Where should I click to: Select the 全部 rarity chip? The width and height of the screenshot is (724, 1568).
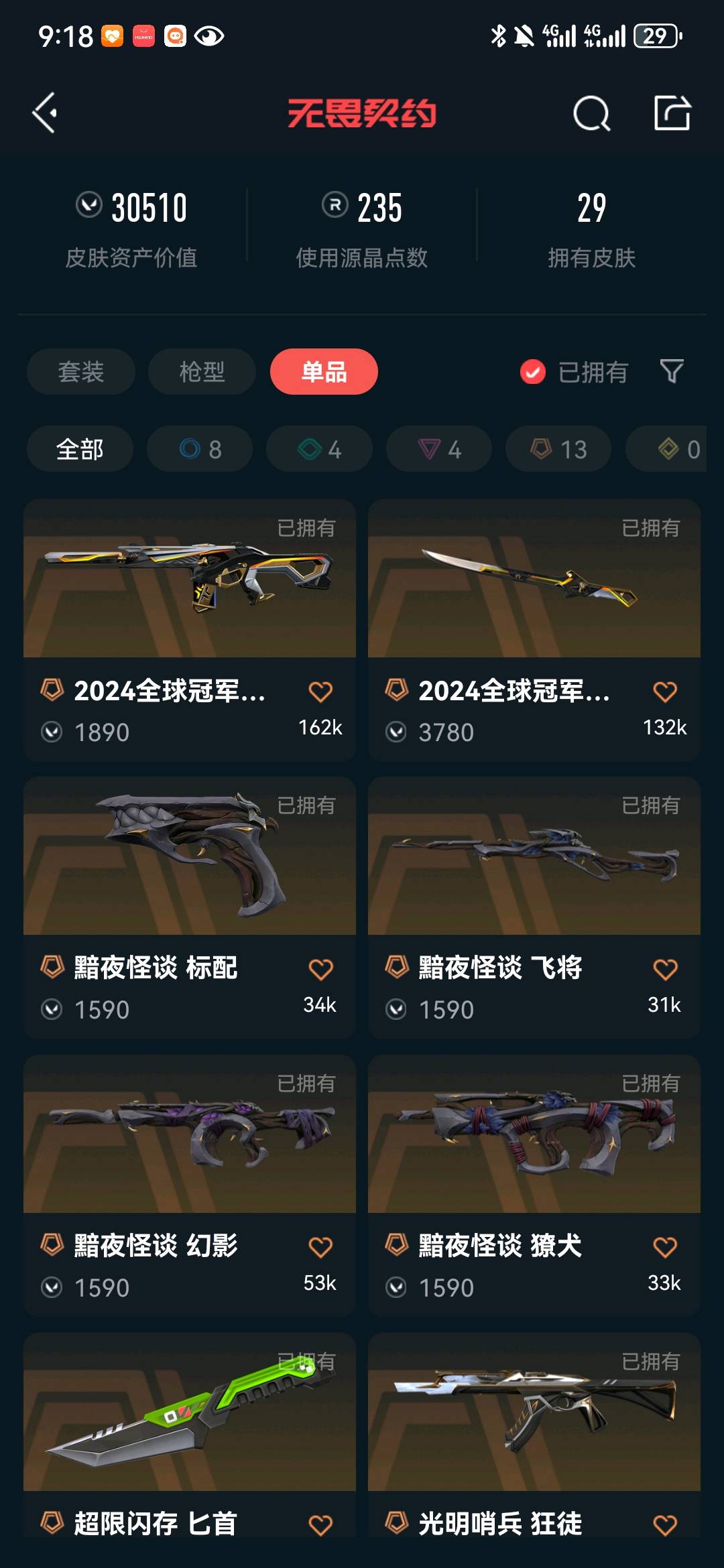(80, 449)
